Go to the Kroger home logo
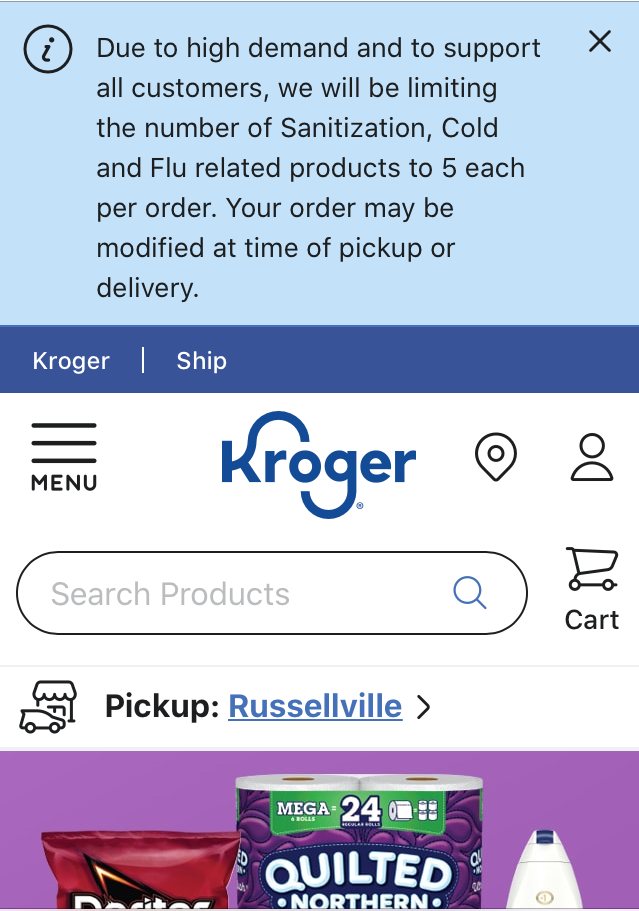This screenshot has width=639, height=911. 318,464
